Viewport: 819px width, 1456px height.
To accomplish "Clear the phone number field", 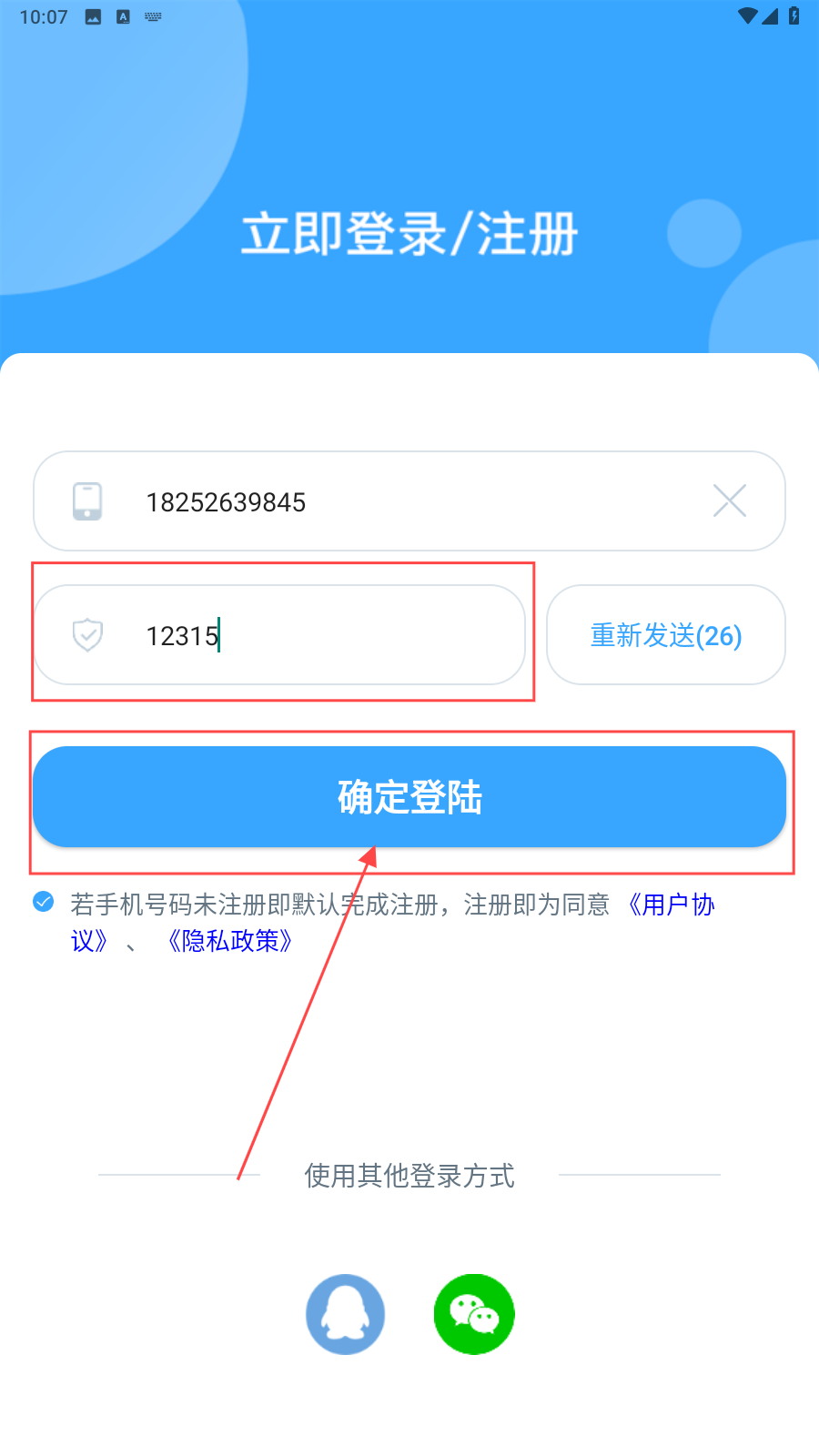I will tap(729, 500).
